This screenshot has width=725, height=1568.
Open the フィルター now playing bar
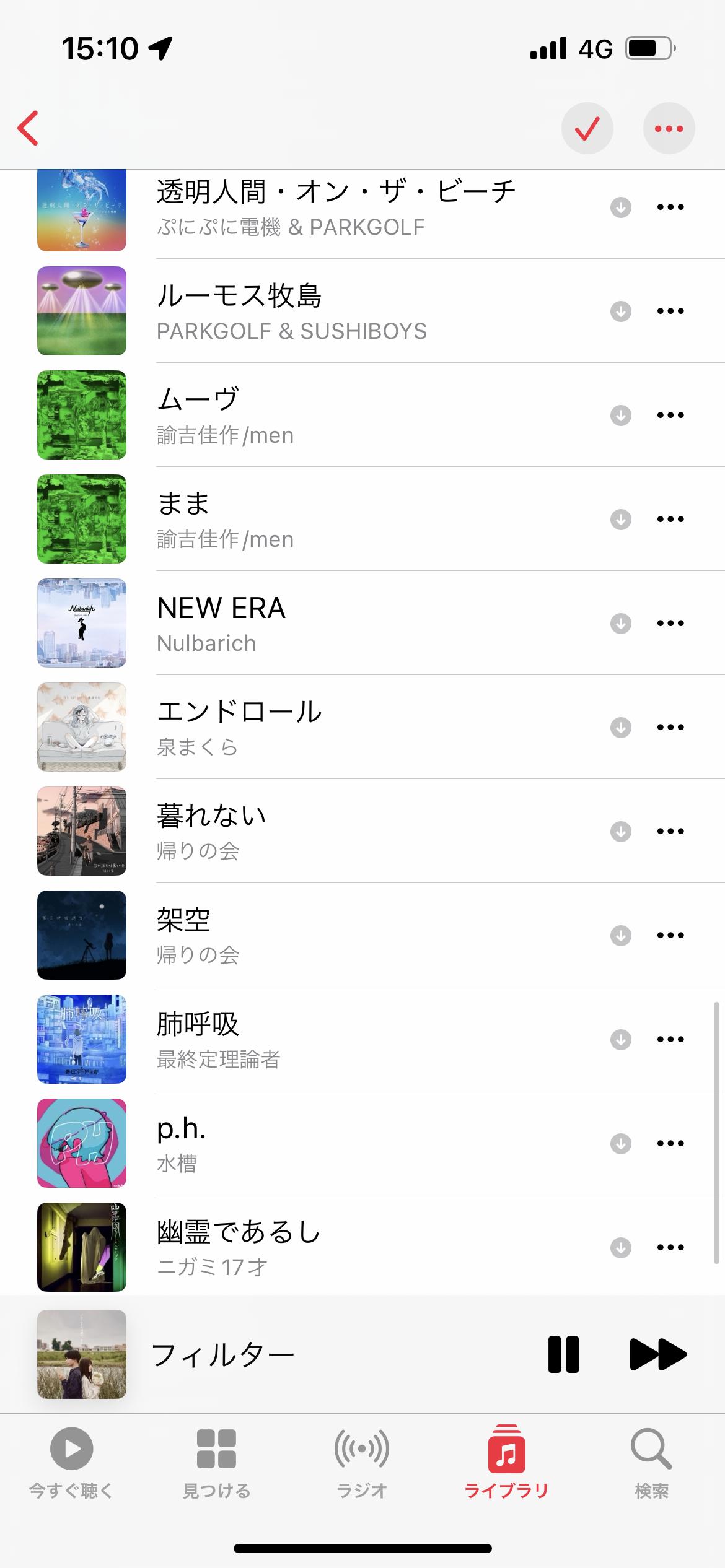[310, 1354]
